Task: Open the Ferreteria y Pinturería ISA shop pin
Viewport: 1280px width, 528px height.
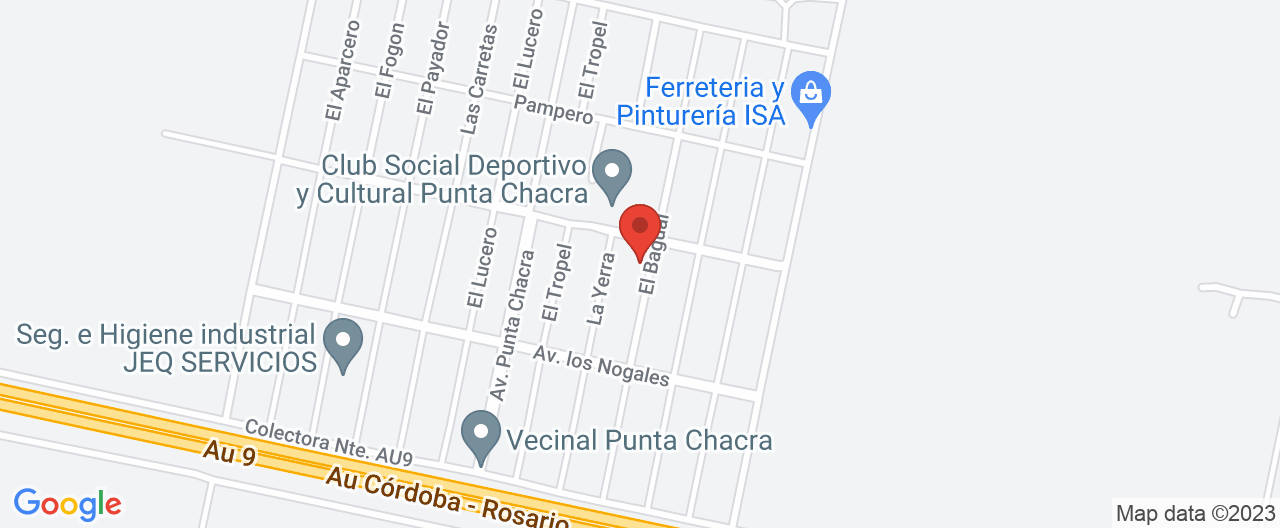Action: pos(811,95)
